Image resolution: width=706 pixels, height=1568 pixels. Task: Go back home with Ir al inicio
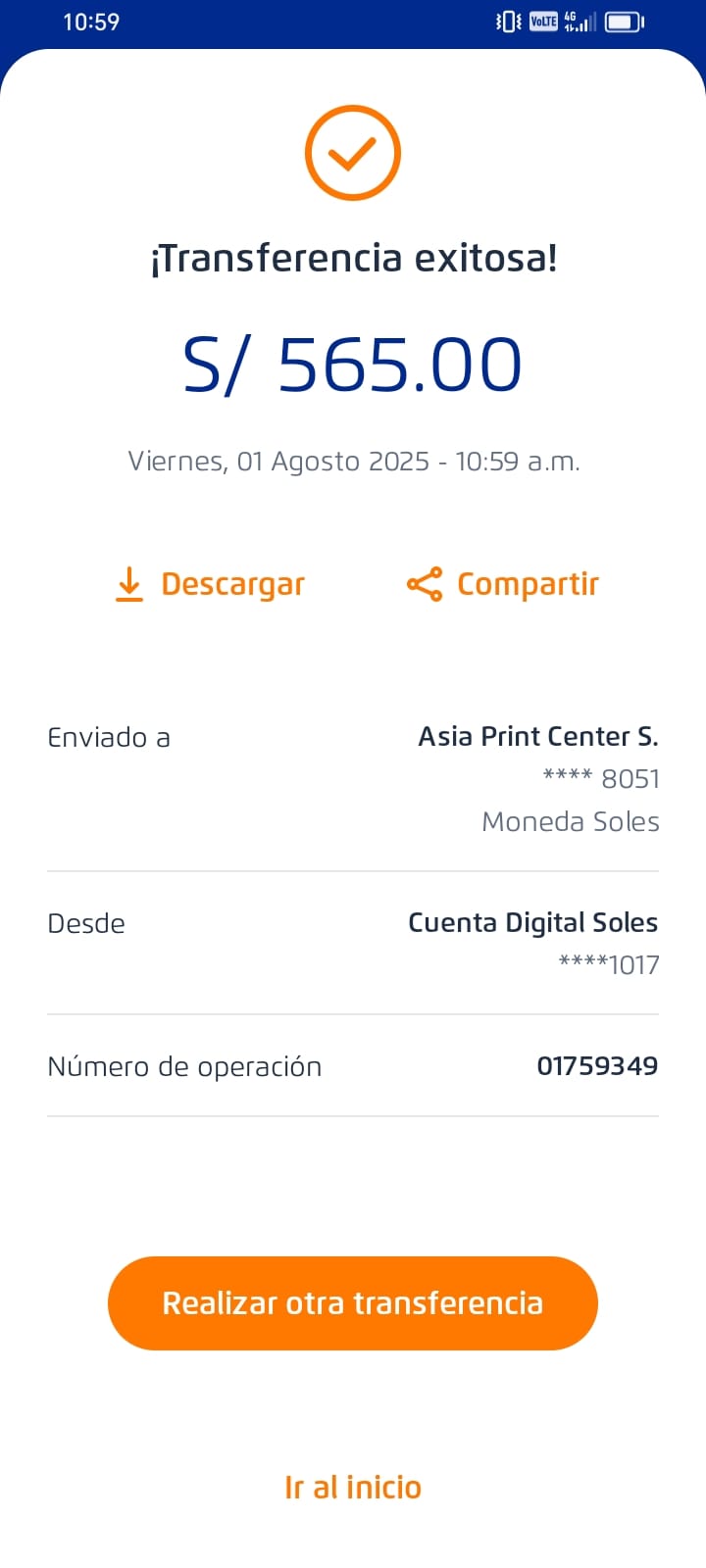tap(353, 1487)
